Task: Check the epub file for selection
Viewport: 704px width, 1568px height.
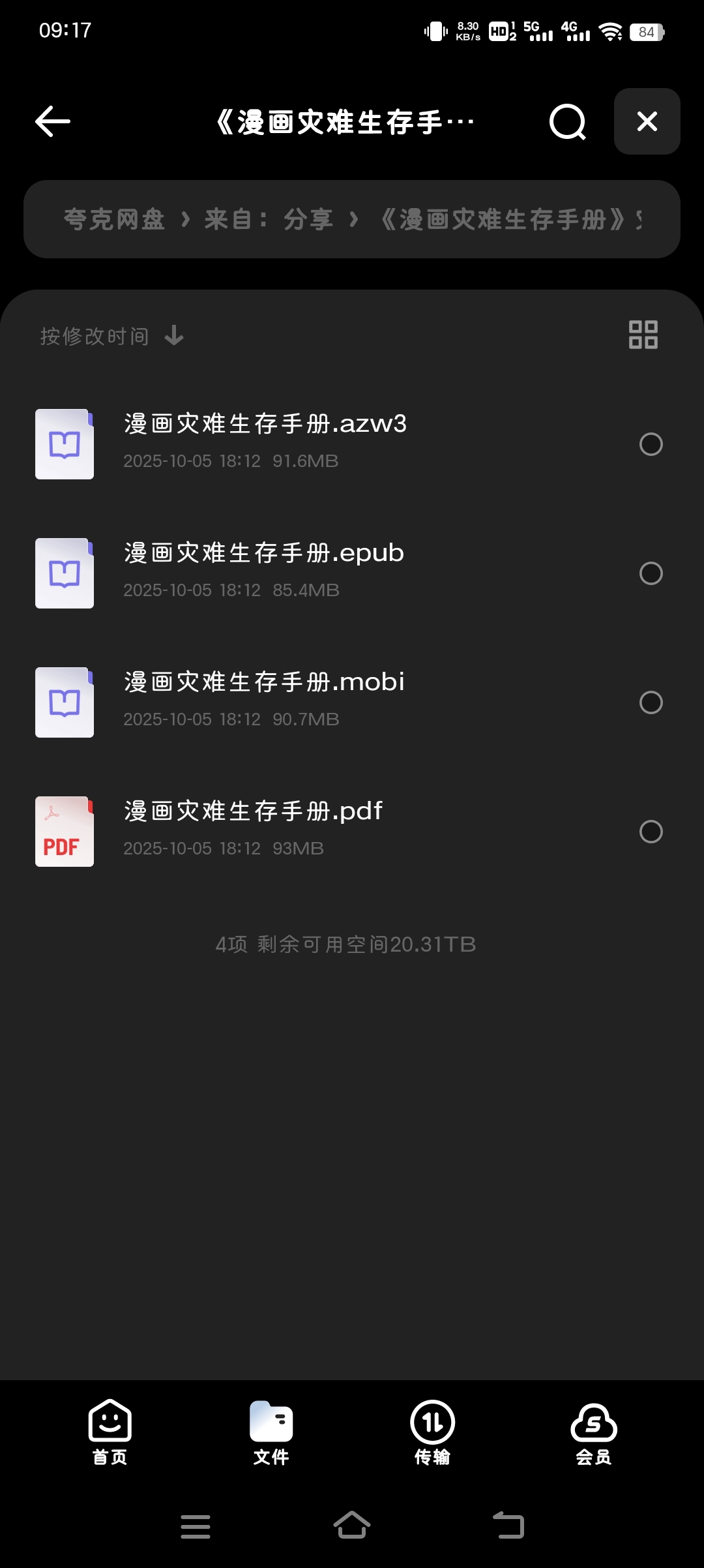Action: 650,574
